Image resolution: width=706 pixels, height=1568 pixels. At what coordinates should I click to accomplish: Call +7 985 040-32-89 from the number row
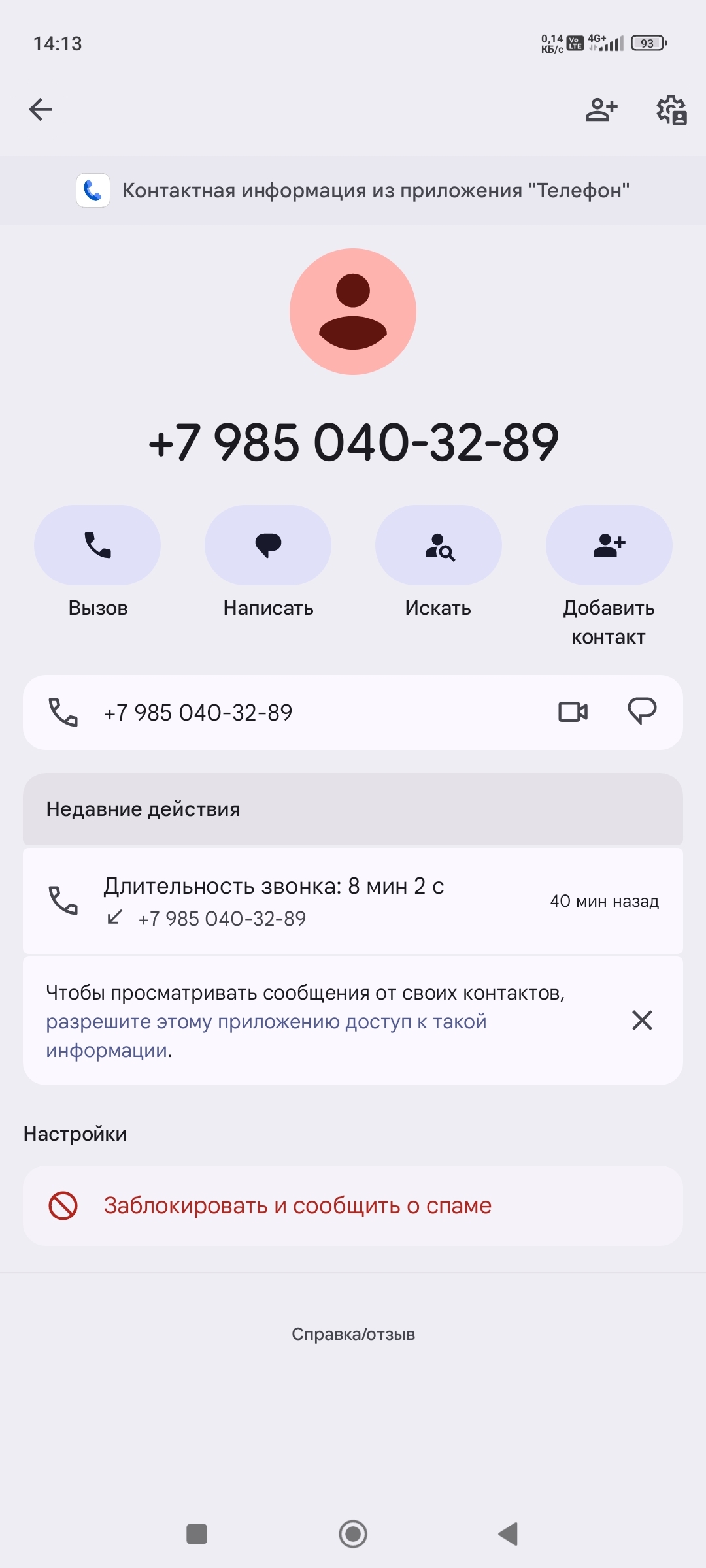196,712
